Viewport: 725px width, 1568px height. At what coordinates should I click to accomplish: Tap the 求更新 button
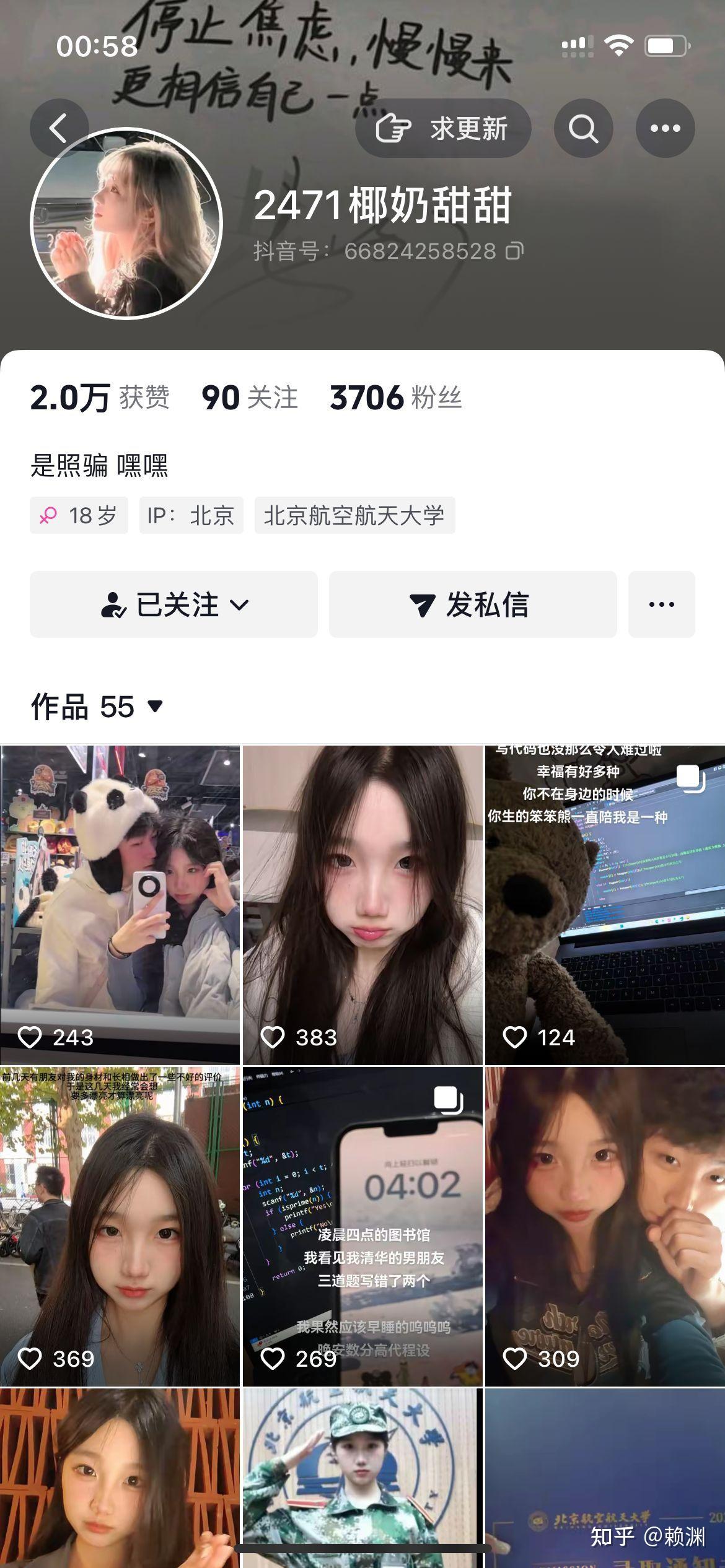(x=442, y=128)
